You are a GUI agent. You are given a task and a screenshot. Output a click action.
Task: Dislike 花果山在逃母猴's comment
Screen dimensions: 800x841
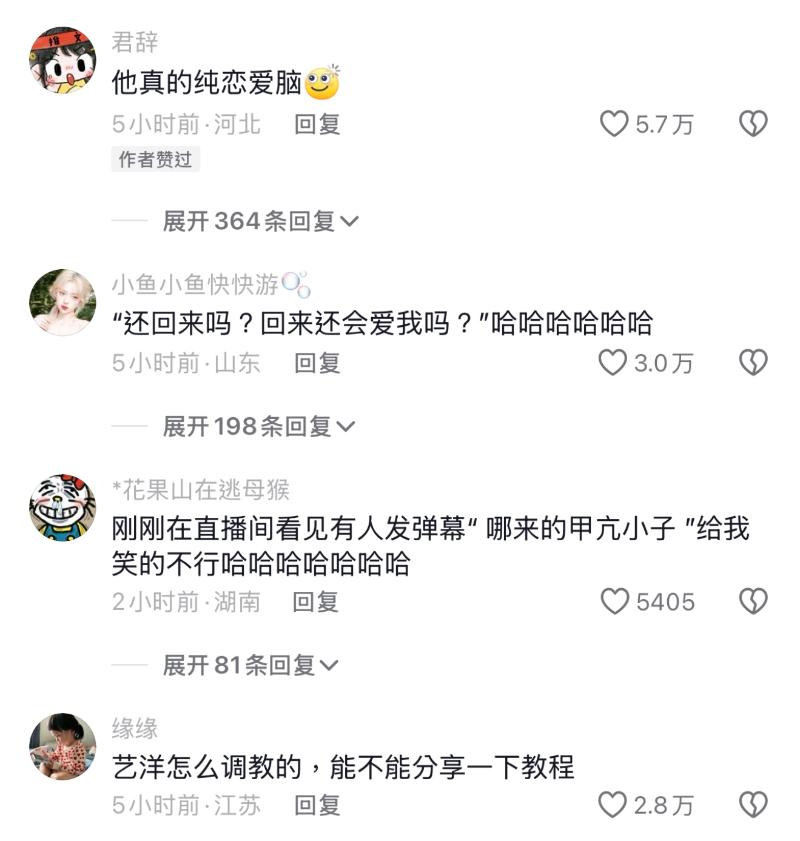(x=752, y=601)
